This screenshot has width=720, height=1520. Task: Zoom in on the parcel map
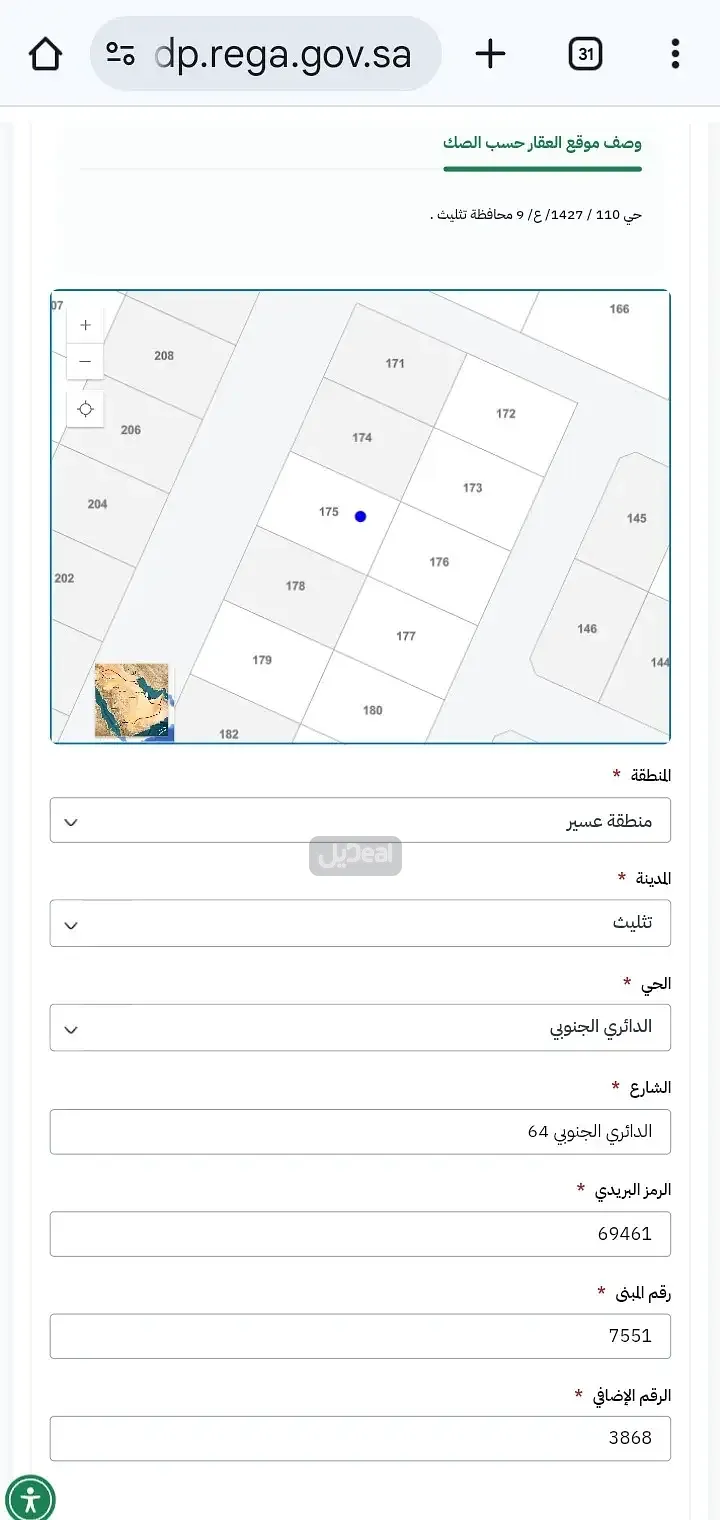tap(85, 325)
